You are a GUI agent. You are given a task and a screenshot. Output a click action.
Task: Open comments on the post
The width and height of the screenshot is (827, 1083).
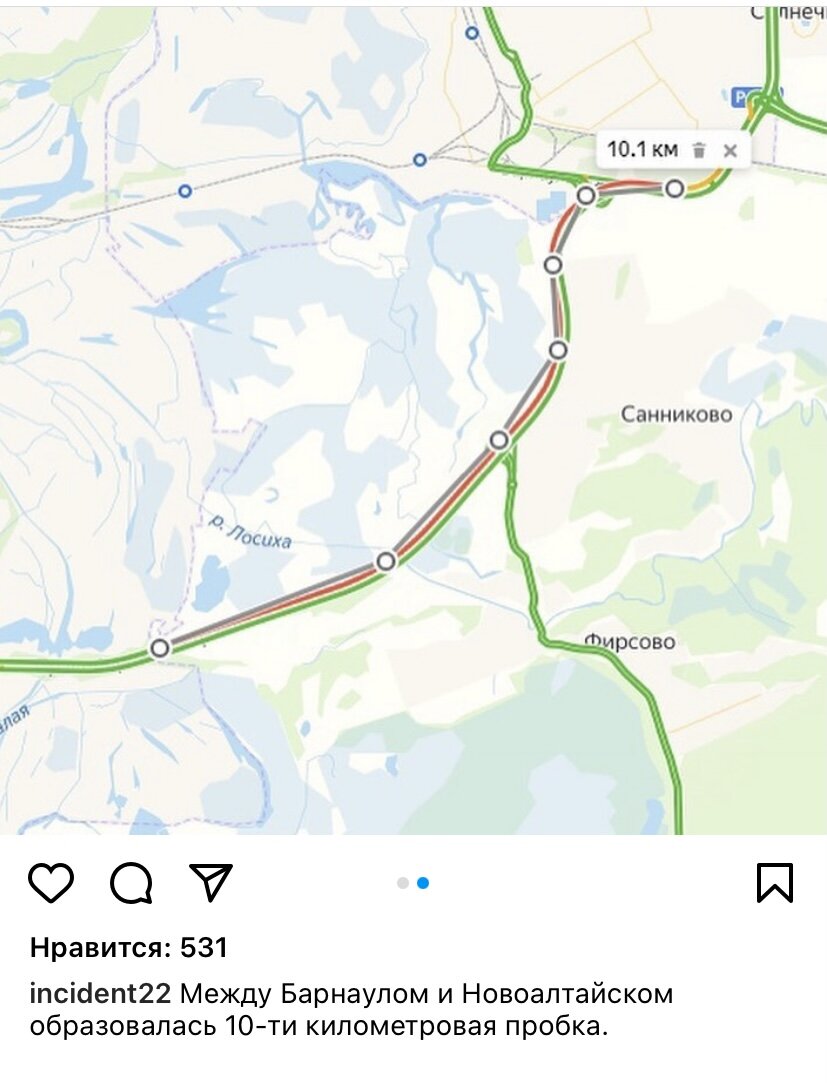[131, 883]
